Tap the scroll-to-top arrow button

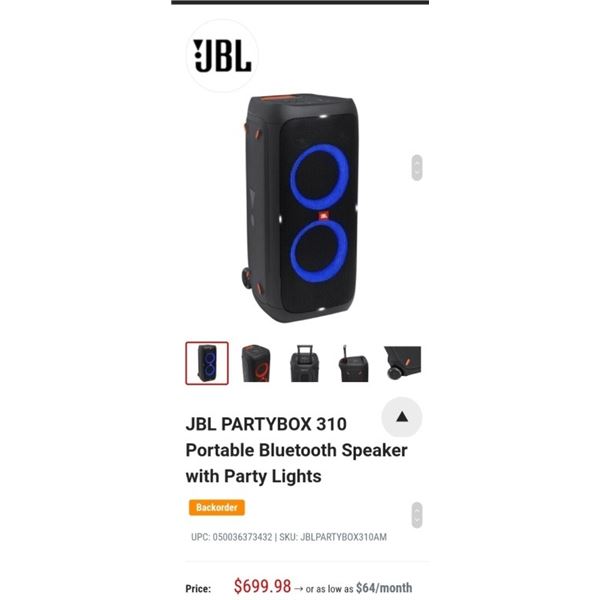pos(402,417)
